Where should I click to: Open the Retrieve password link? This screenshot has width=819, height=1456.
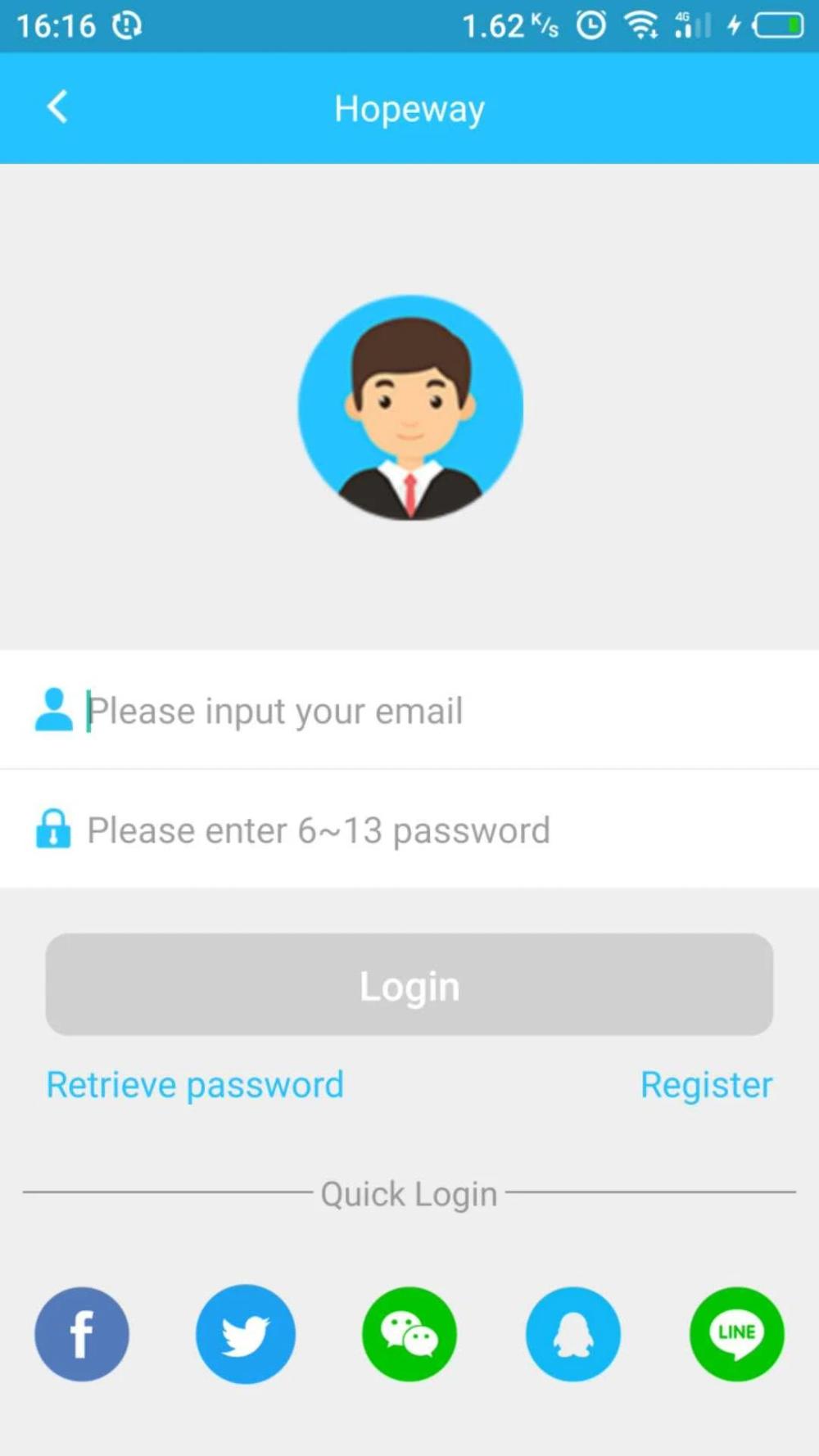194,1083
